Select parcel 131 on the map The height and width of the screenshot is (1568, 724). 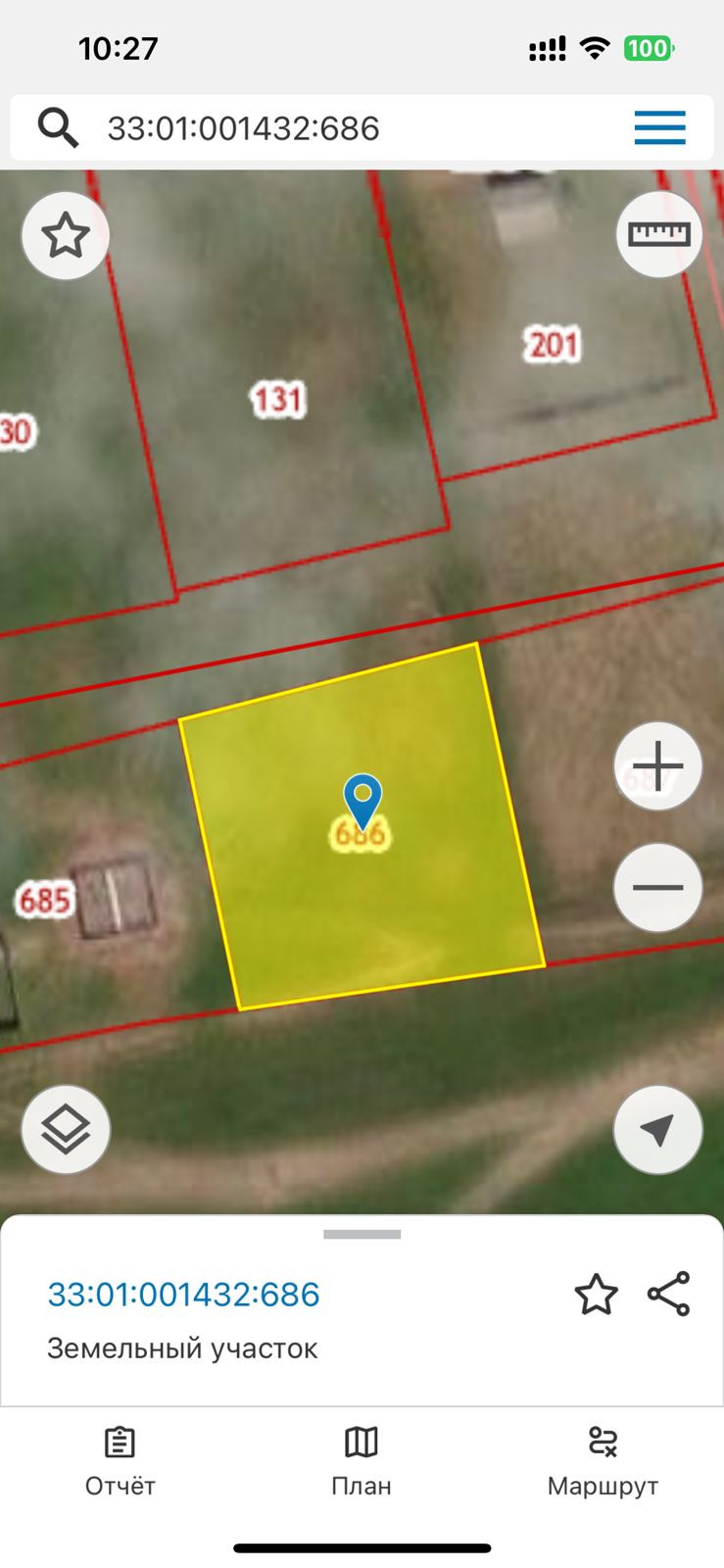[x=278, y=400]
